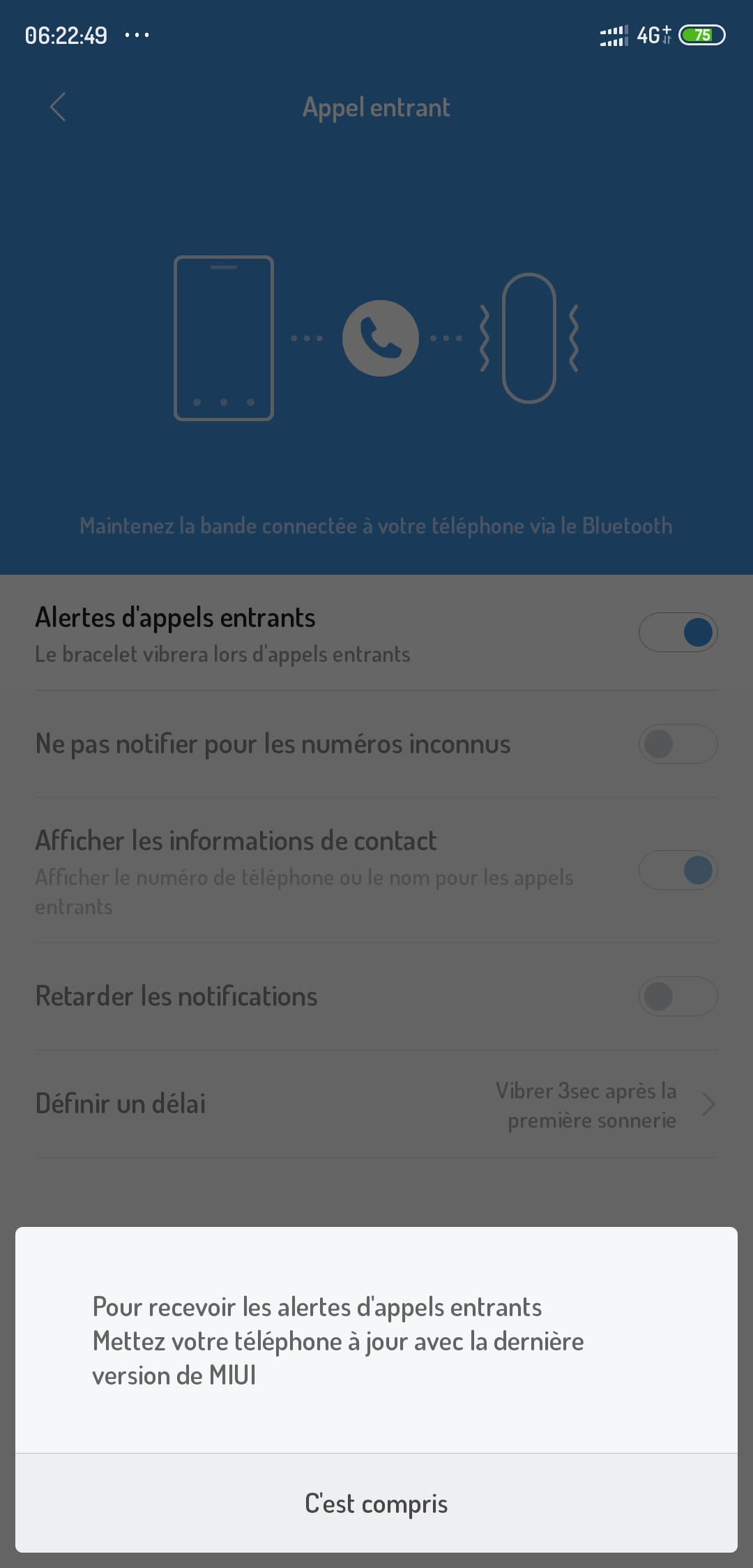Viewport: 753px width, 1568px height.
Task: Toggle Afficher les informations de contact
Action: tap(678, 870)
